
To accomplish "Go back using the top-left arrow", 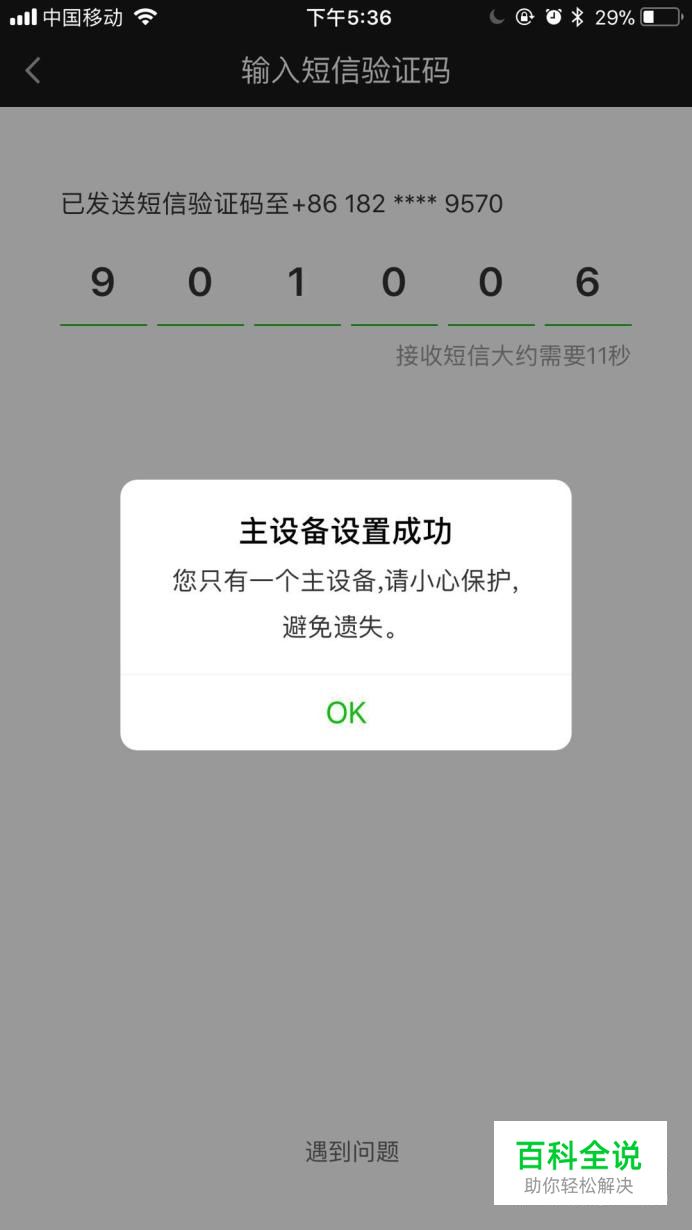I will [x=33, y=70].
